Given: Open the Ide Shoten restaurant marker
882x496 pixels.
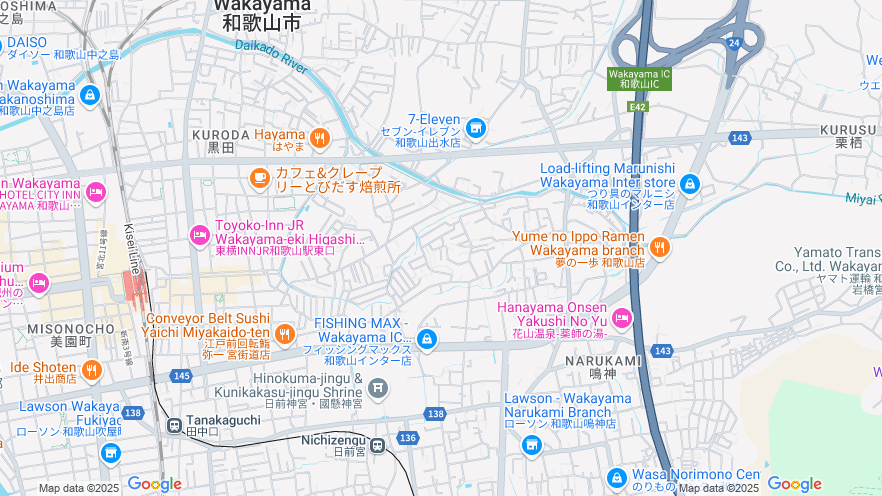Looking at the screenshot, I should pyautogui.click(x=92, y=371).
